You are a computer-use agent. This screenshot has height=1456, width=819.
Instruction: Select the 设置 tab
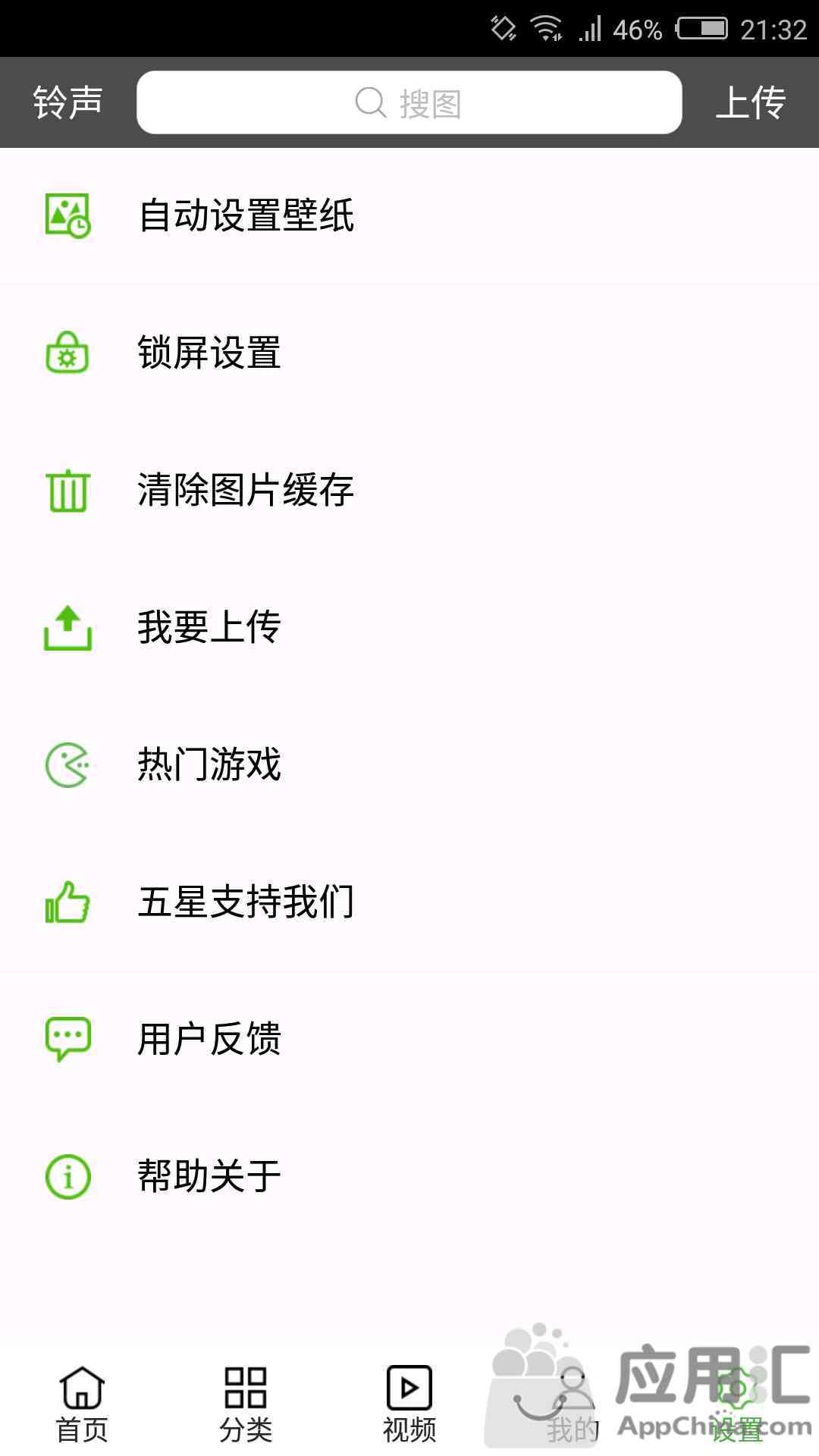pos(737,1404)
